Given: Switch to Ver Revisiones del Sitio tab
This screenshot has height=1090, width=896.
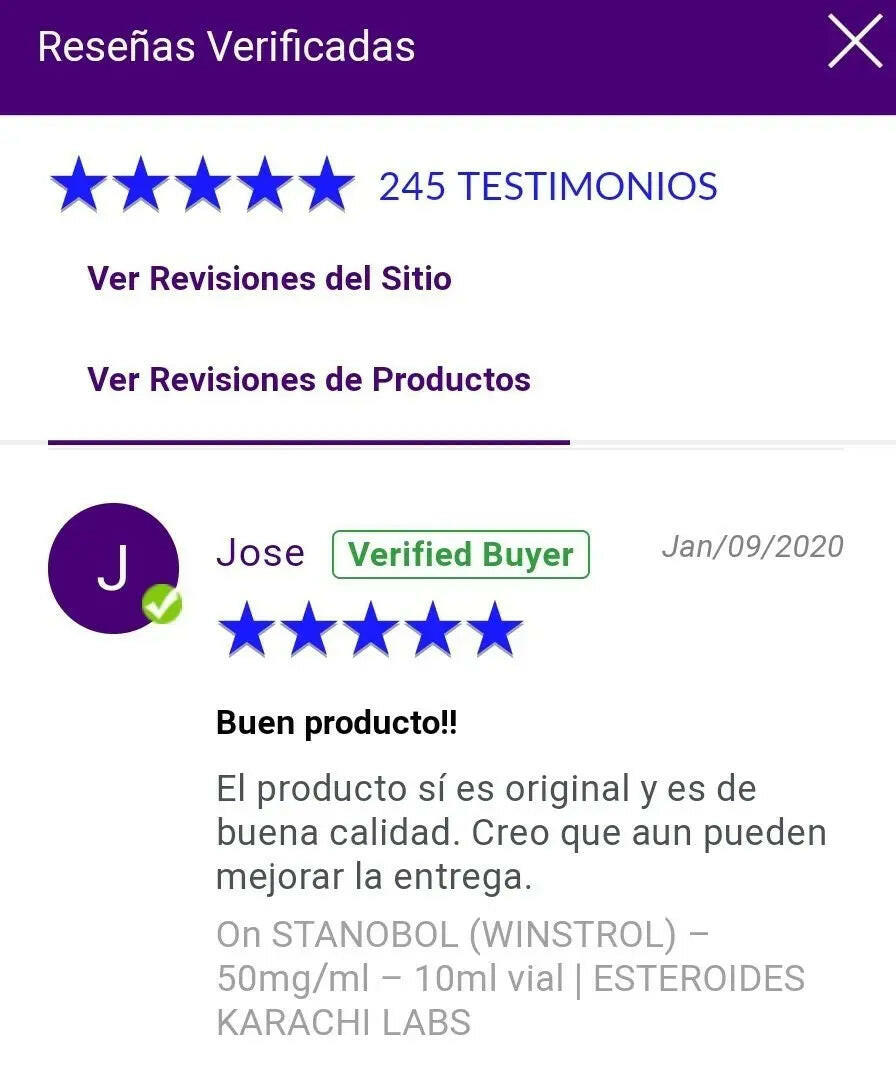Looking at the screenshot, I should 270,279.
